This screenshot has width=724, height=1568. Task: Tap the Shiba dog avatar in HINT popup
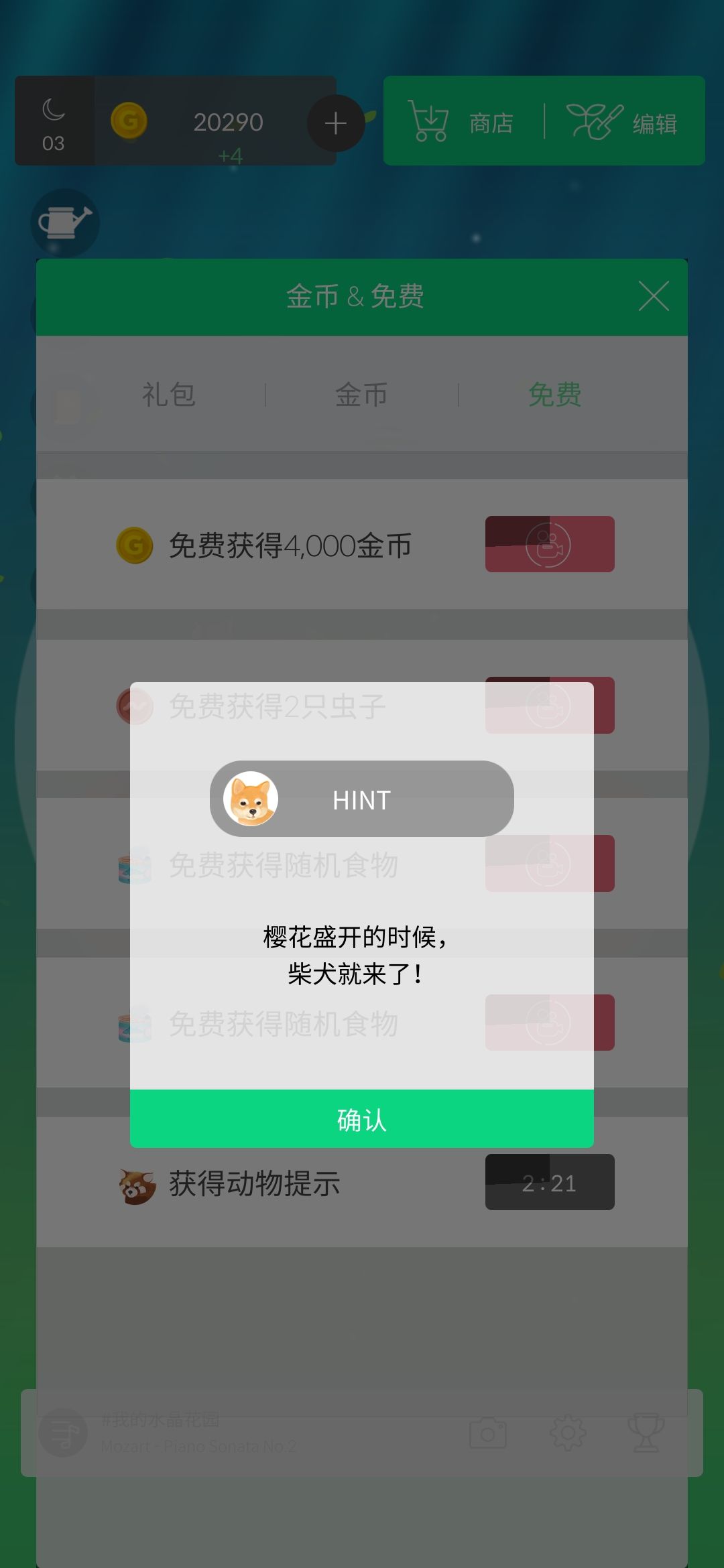coord(250,799)
